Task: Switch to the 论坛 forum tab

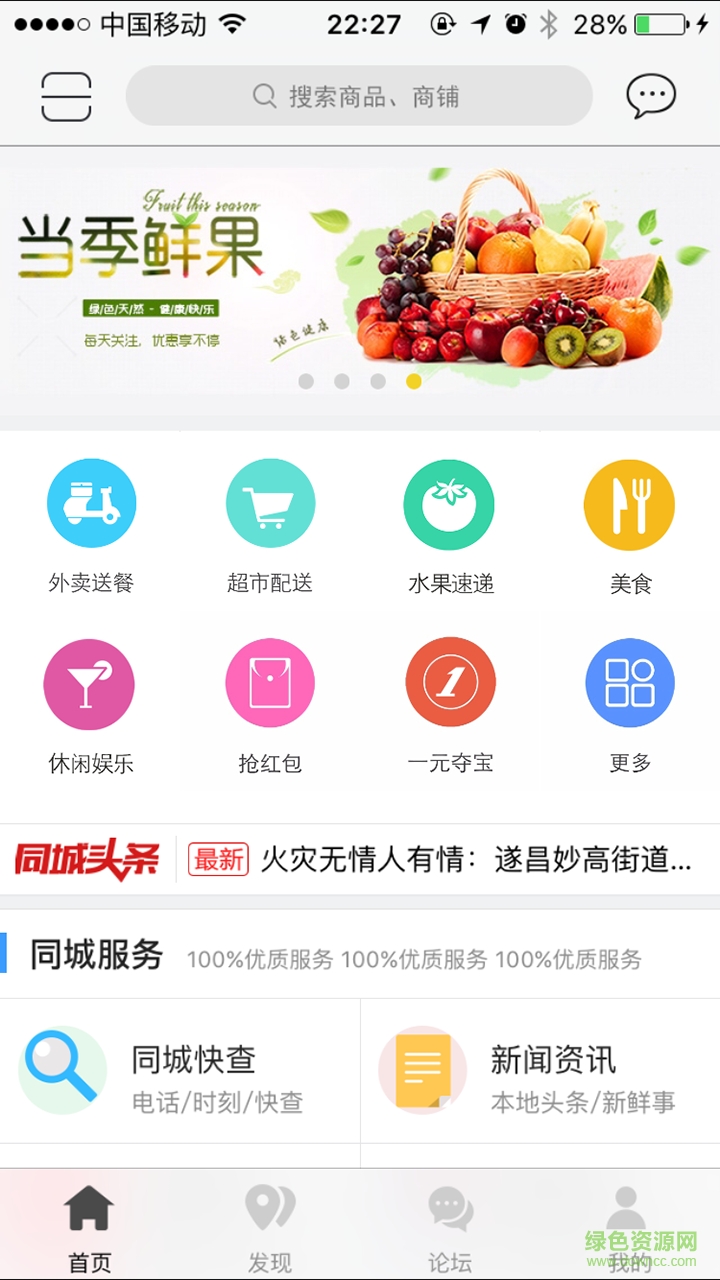Action: tap(450, 1226)
